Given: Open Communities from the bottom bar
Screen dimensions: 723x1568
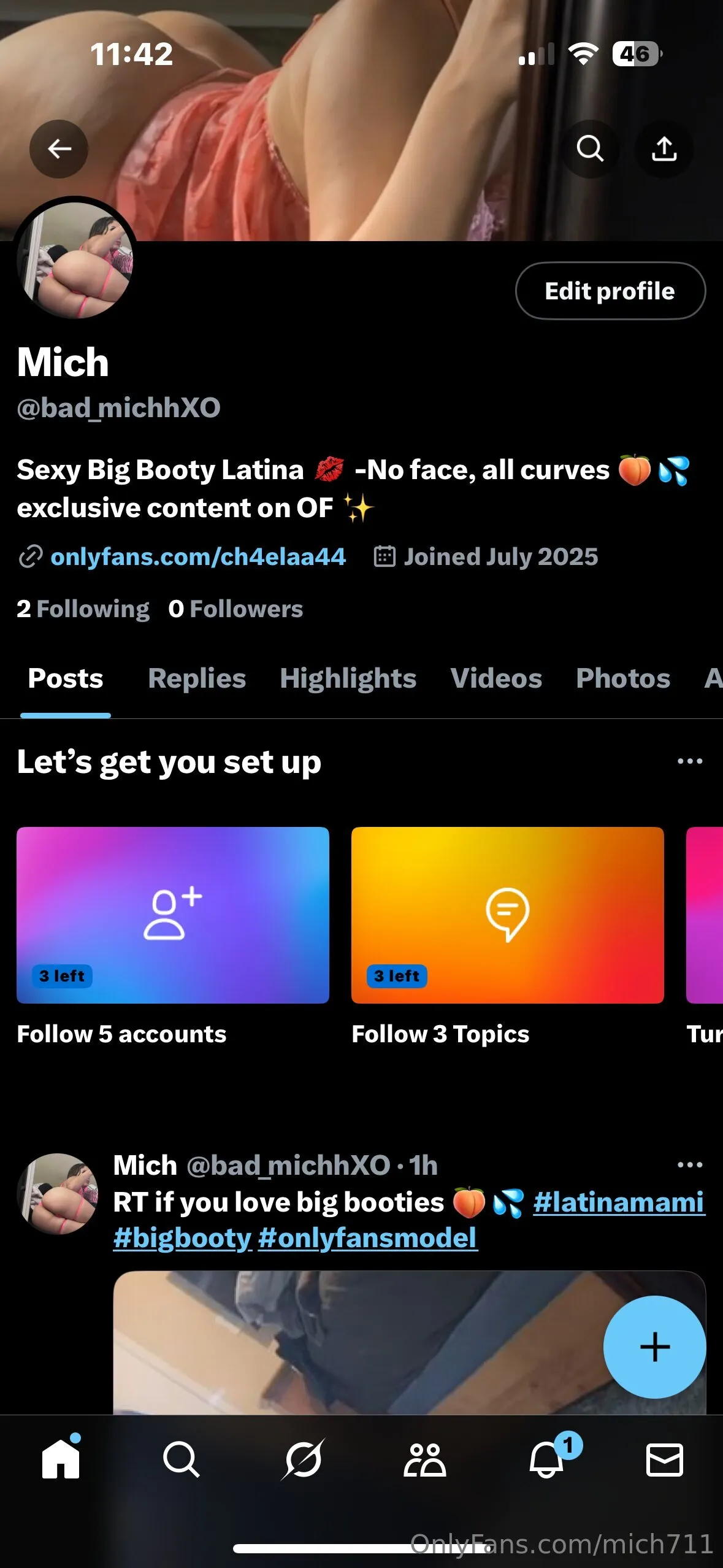Looking at the screenshot, I should tap(423, 1460).
